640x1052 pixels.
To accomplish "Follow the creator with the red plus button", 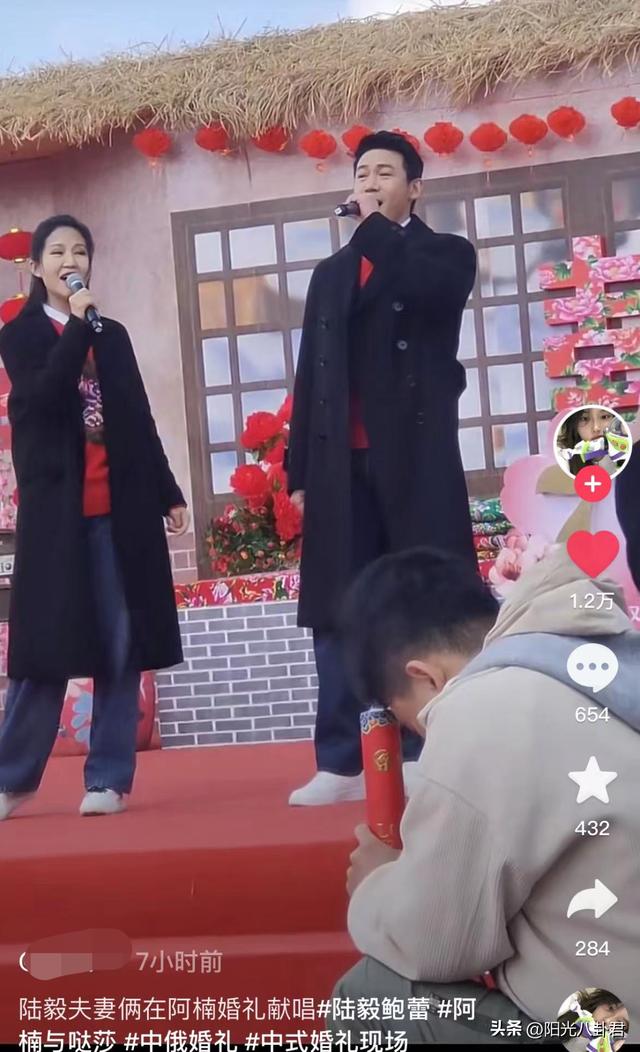I will point(592,484).
